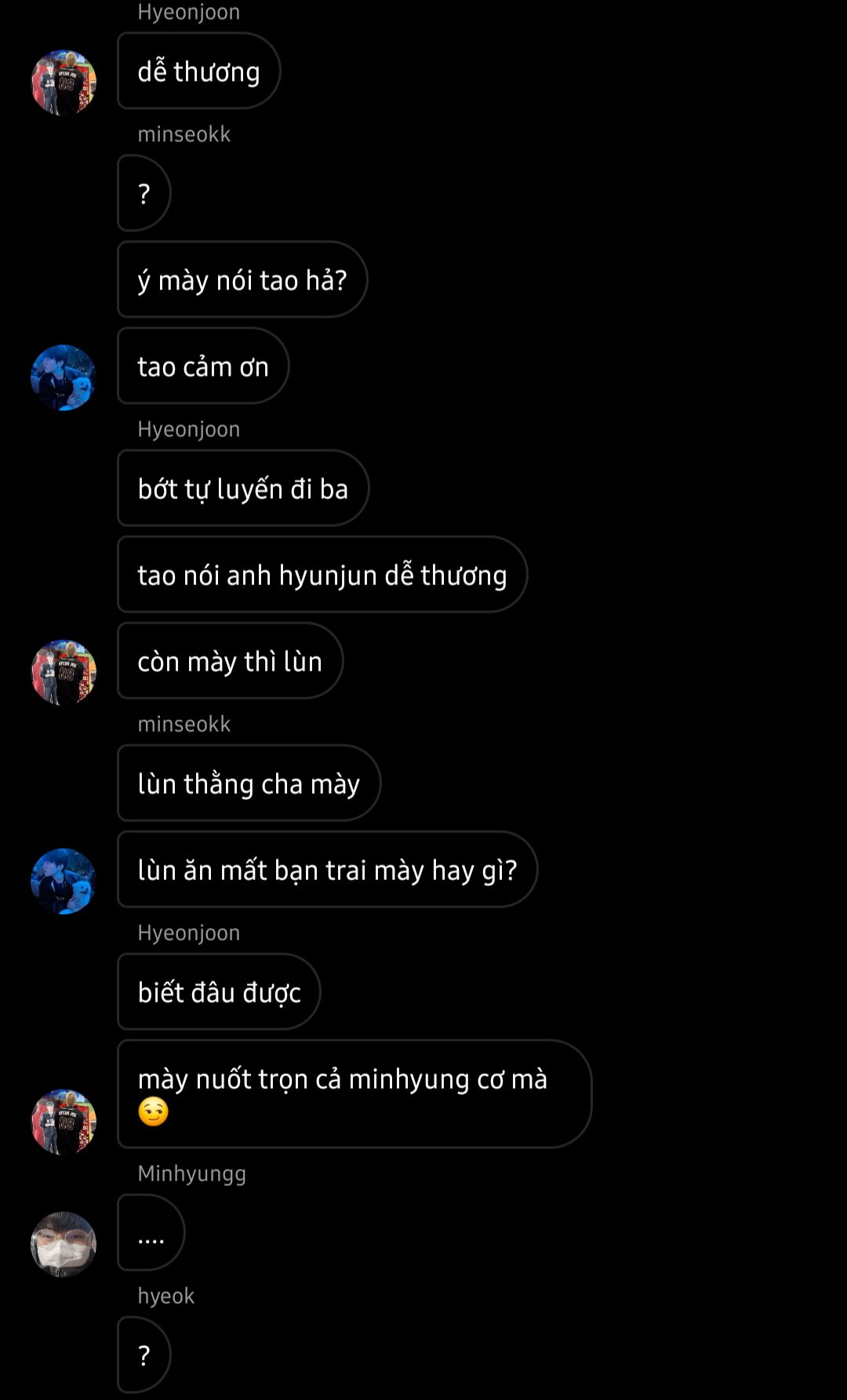847x1400 pixels.
Task: Tap minseokk's avatar beside "tao cảm ơn"
Action: 64,377
